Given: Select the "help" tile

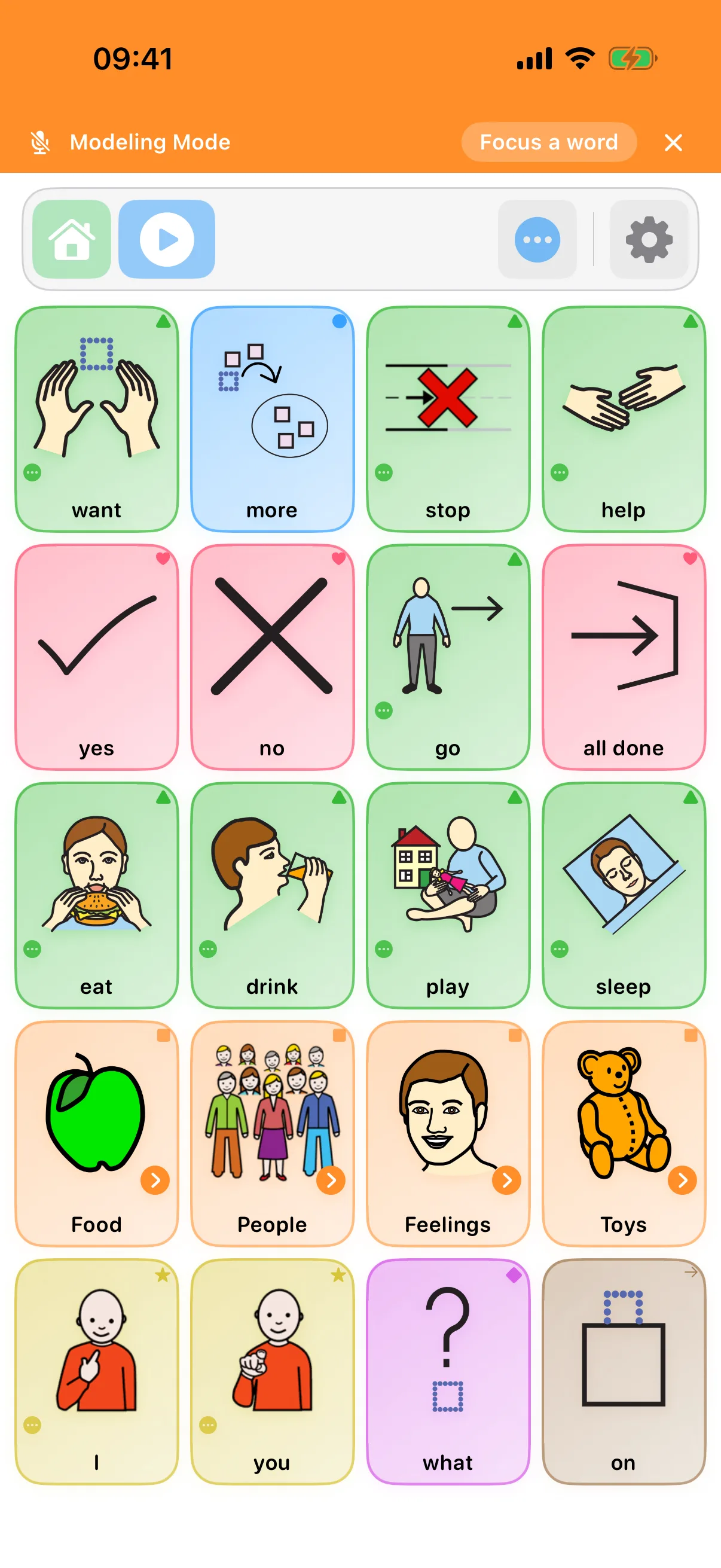Looking at the screenshot, I should [624, 419].
